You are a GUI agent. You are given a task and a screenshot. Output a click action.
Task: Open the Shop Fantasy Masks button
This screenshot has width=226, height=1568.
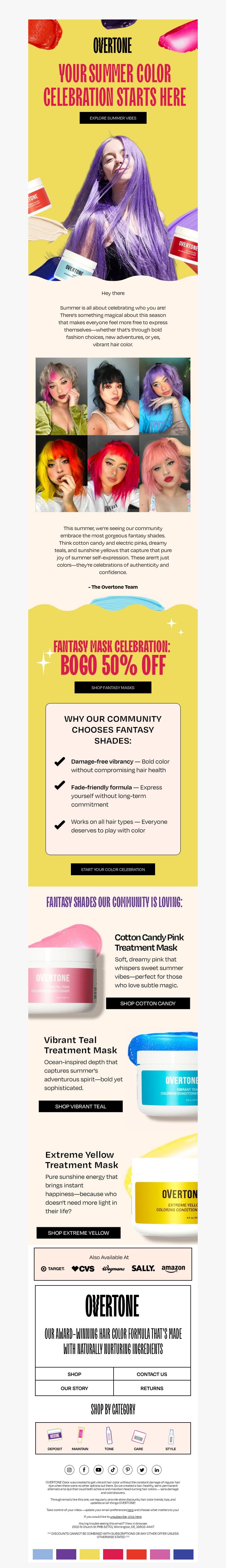(113, 687)
